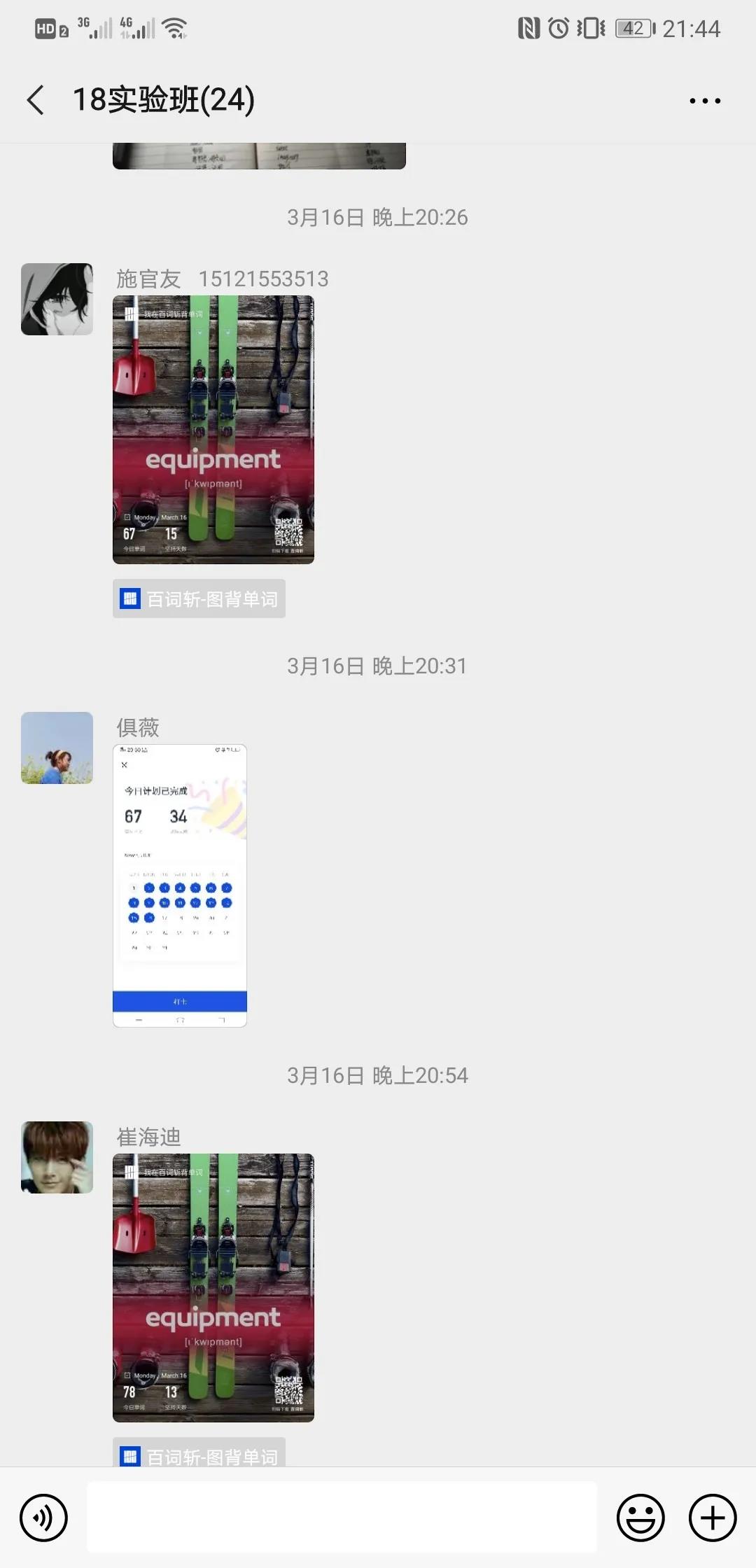
Task: View 崔海迪's equipment word image
Action: click(x=213, y=1288)
